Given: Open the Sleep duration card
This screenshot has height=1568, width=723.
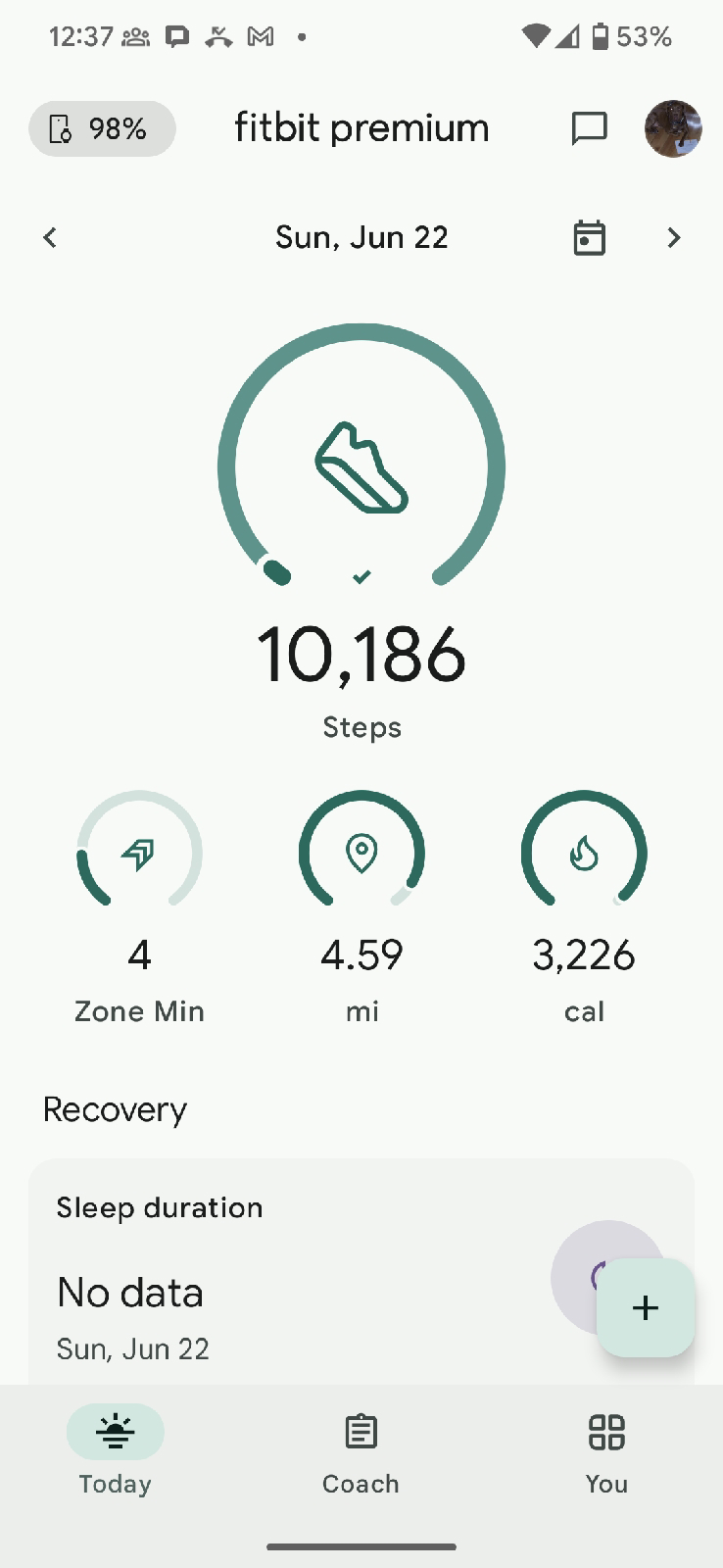Looking at the screenshot, I should 294,1274.
